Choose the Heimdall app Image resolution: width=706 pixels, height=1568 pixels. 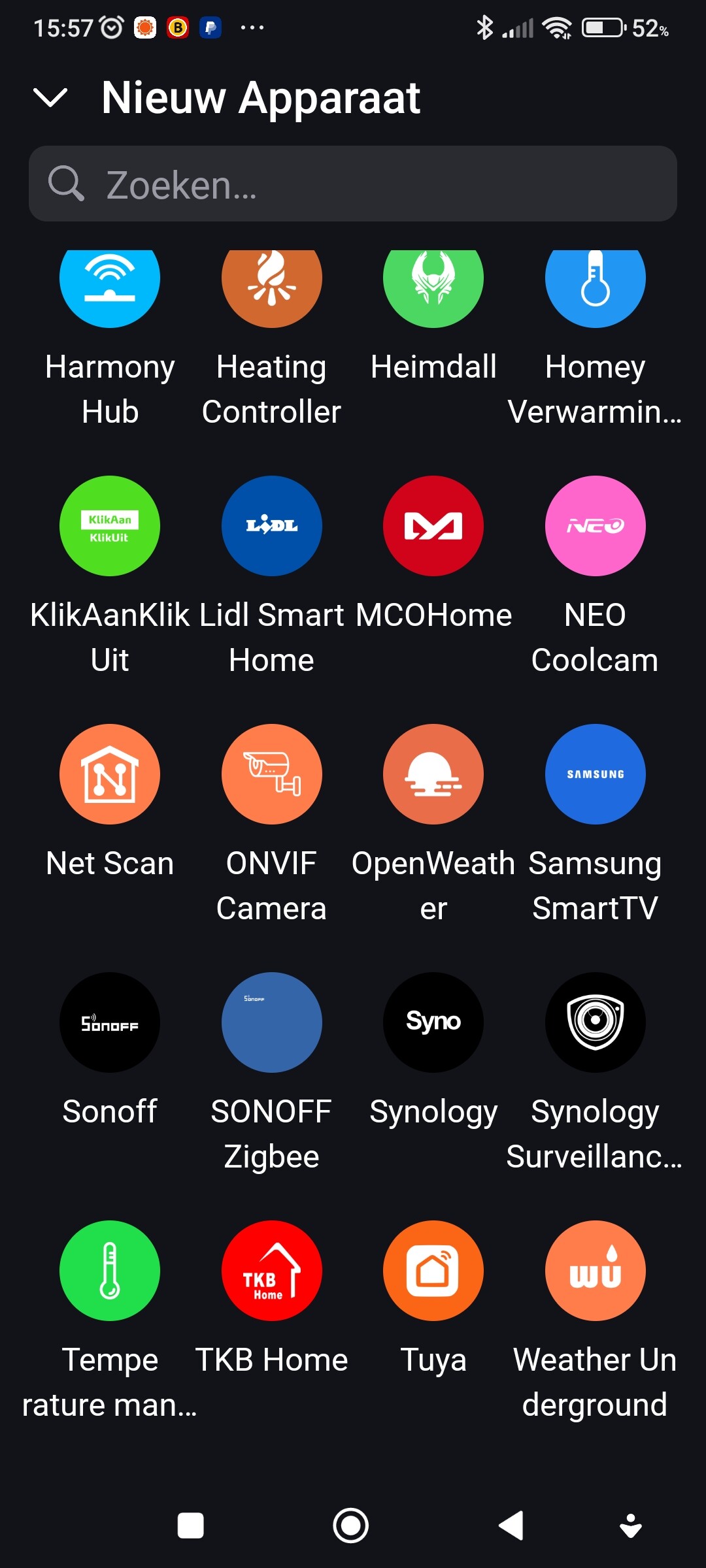point(433,281)
